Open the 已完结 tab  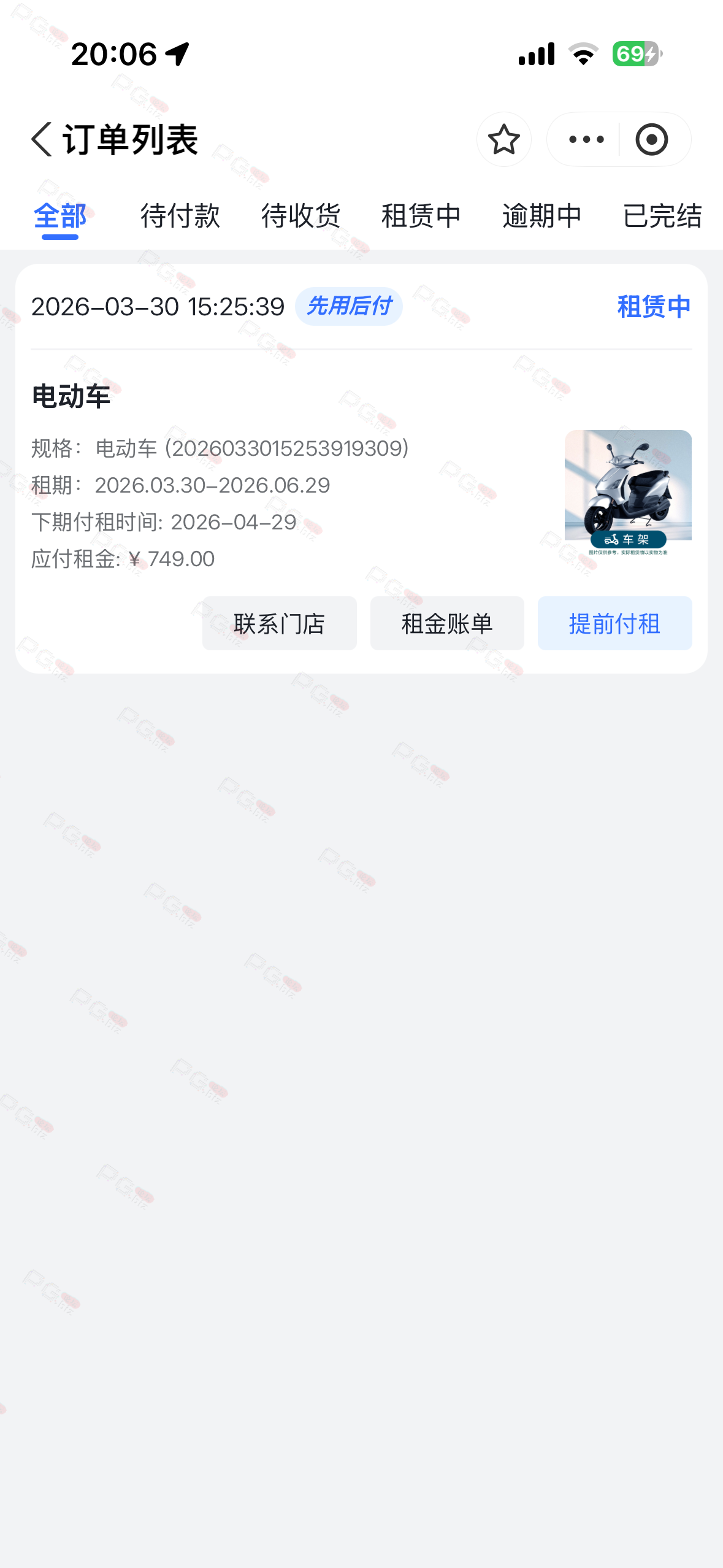662,216
